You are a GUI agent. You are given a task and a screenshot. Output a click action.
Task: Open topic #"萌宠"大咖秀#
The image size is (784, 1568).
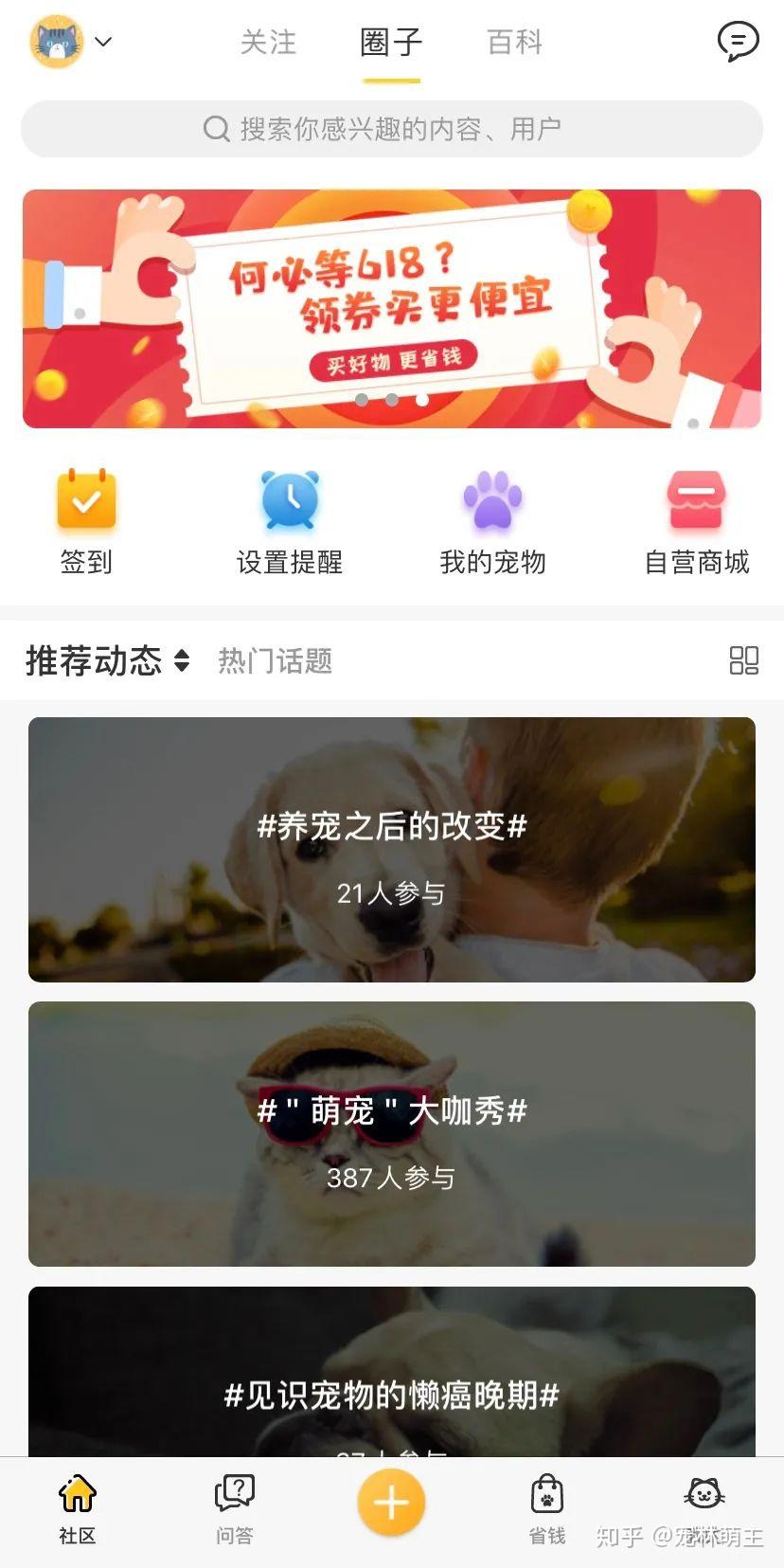(392, 1134)
